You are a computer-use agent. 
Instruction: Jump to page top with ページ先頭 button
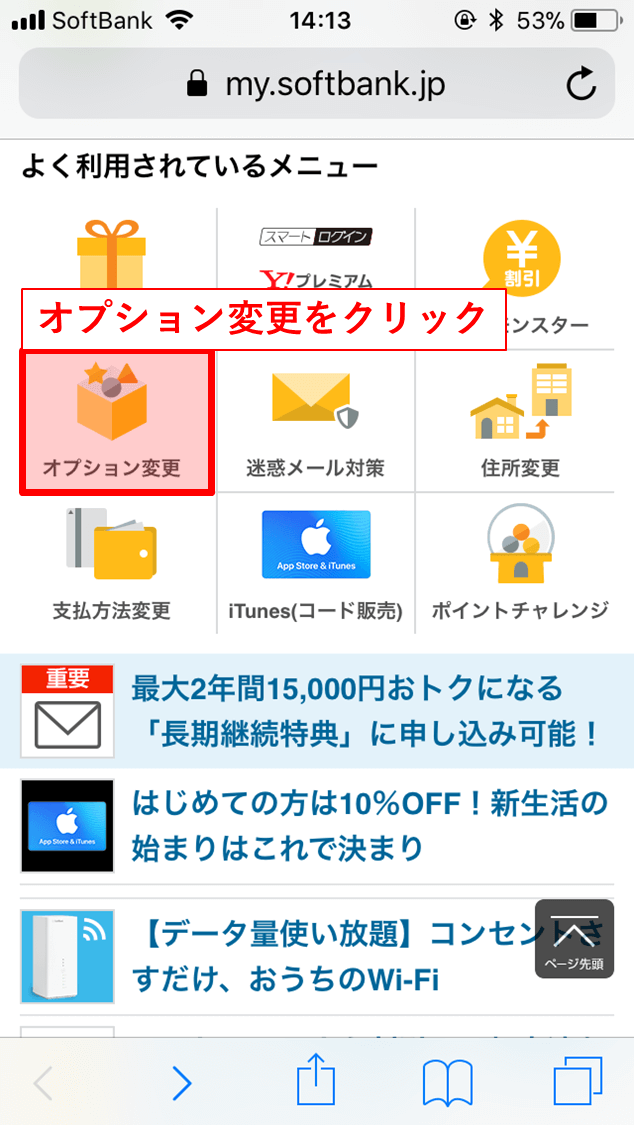[x=574, y=938]
